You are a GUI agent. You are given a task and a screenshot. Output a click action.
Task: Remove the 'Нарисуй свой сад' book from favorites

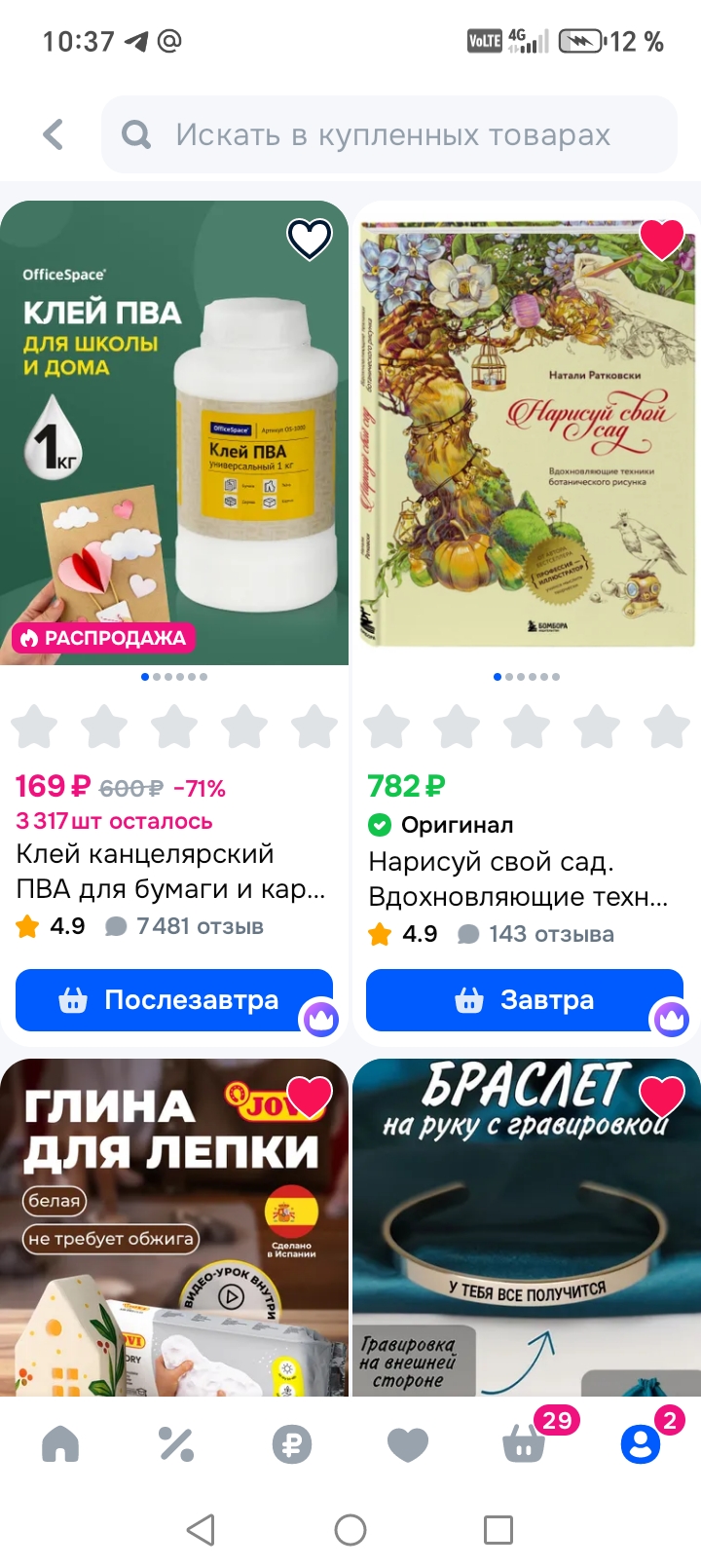click(x=662, y=240)
